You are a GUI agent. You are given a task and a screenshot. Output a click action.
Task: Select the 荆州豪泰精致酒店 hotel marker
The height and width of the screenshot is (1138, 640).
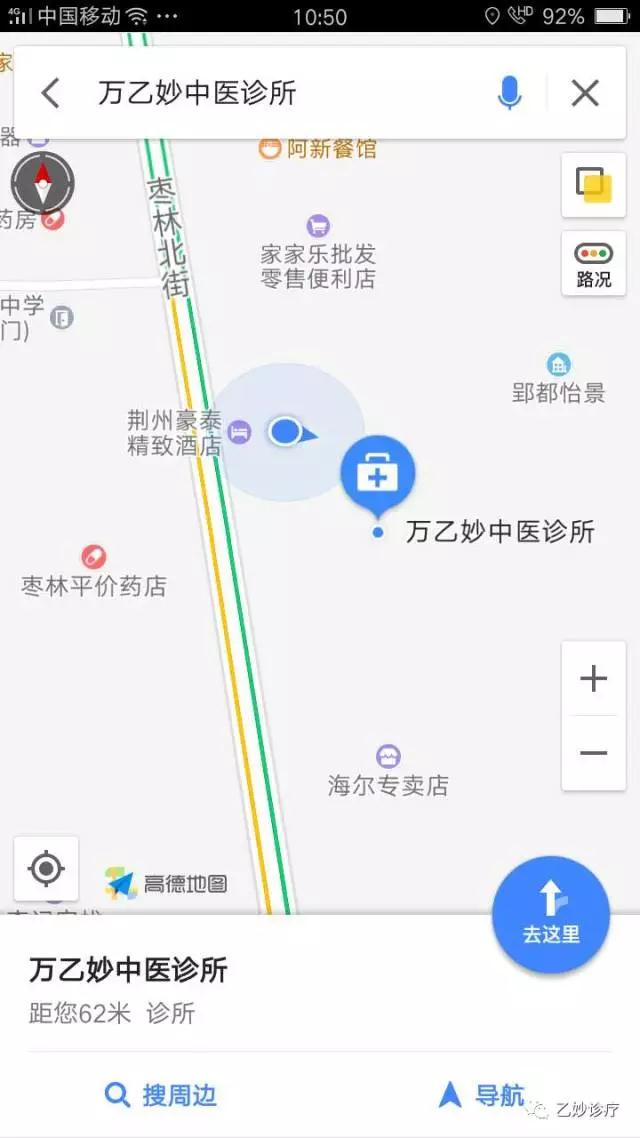(239, 432)
